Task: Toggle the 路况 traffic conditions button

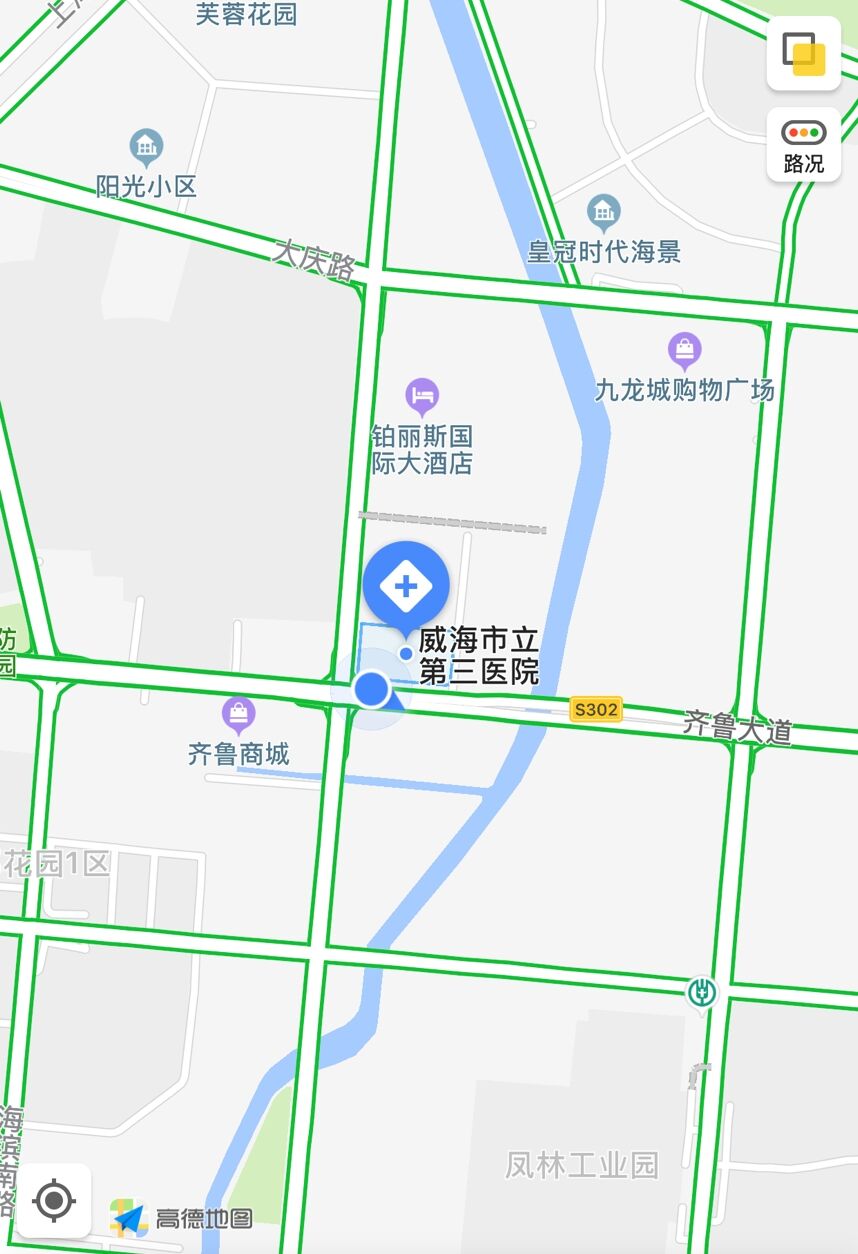Action: [x=803, y=144]
